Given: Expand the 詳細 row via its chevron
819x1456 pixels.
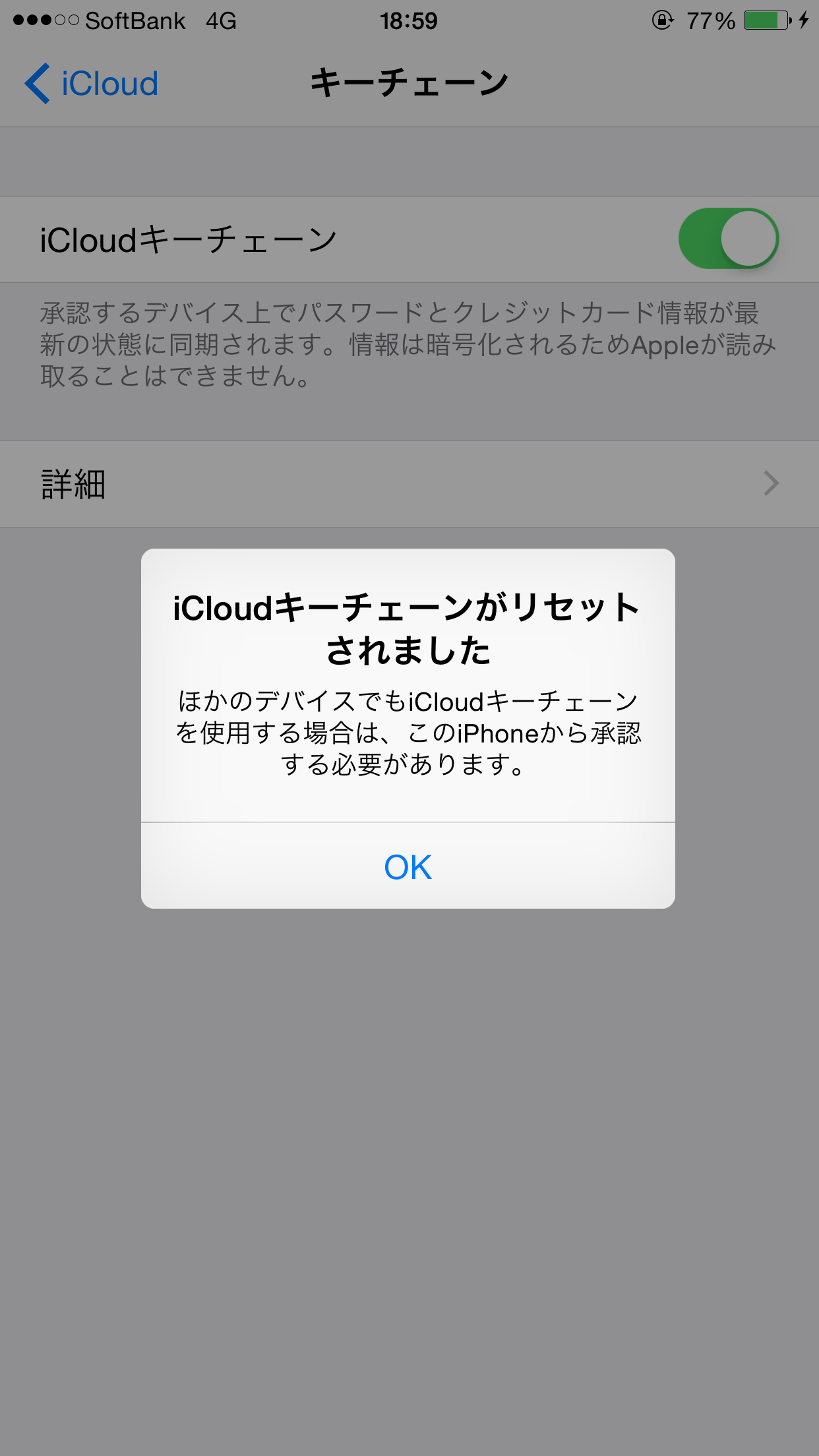Looking at the screenshot, I should [x=772, y=485].
